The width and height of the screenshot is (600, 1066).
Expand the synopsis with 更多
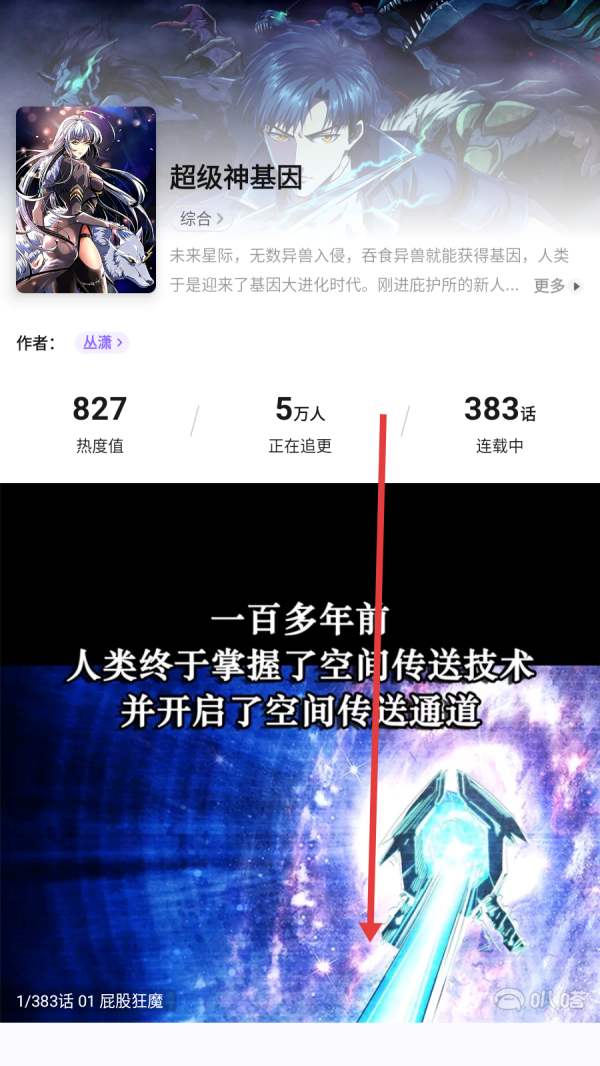tap(558, 286)
